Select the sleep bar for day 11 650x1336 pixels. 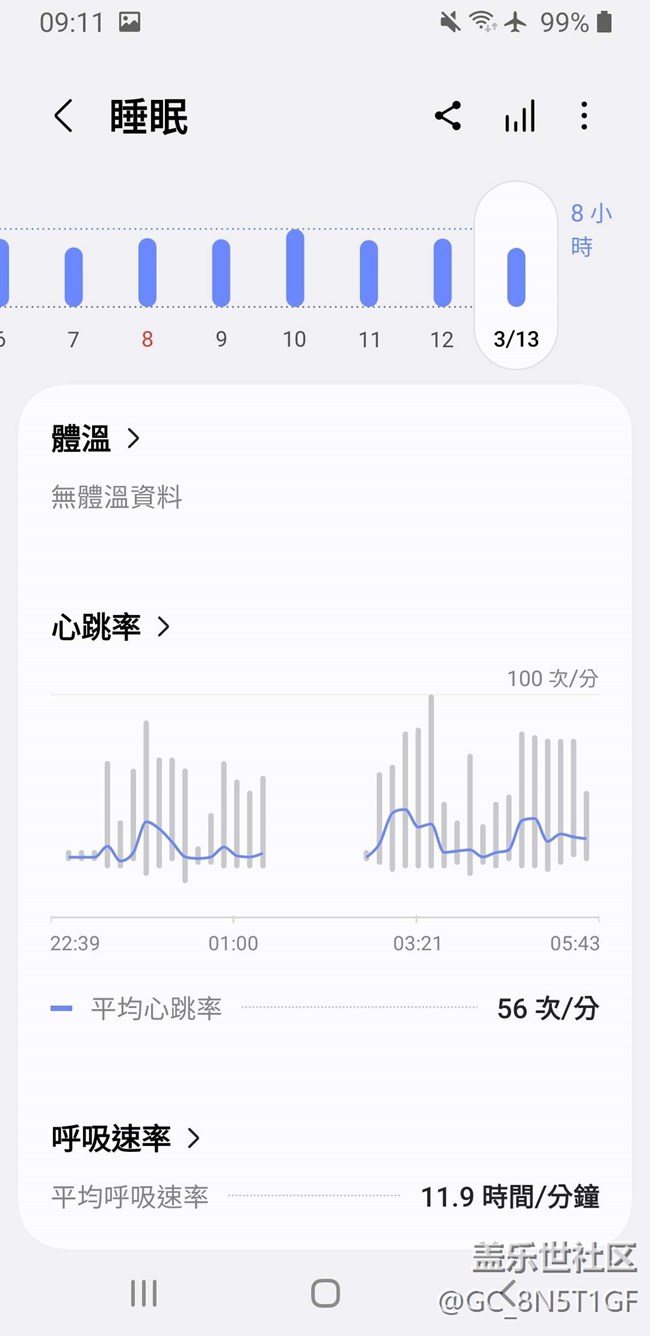tap(369, 273)
